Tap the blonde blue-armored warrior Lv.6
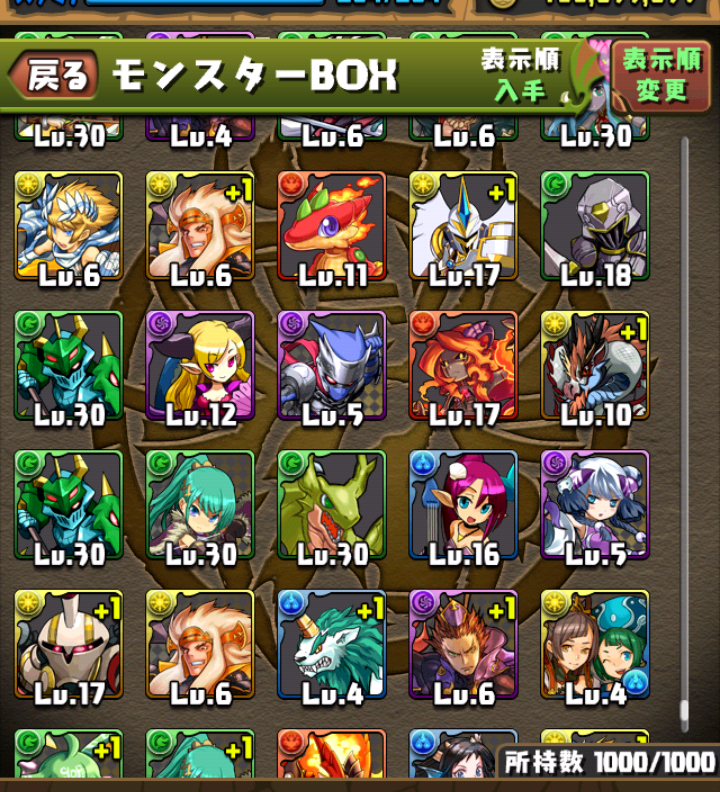 (x=69, y=226)
